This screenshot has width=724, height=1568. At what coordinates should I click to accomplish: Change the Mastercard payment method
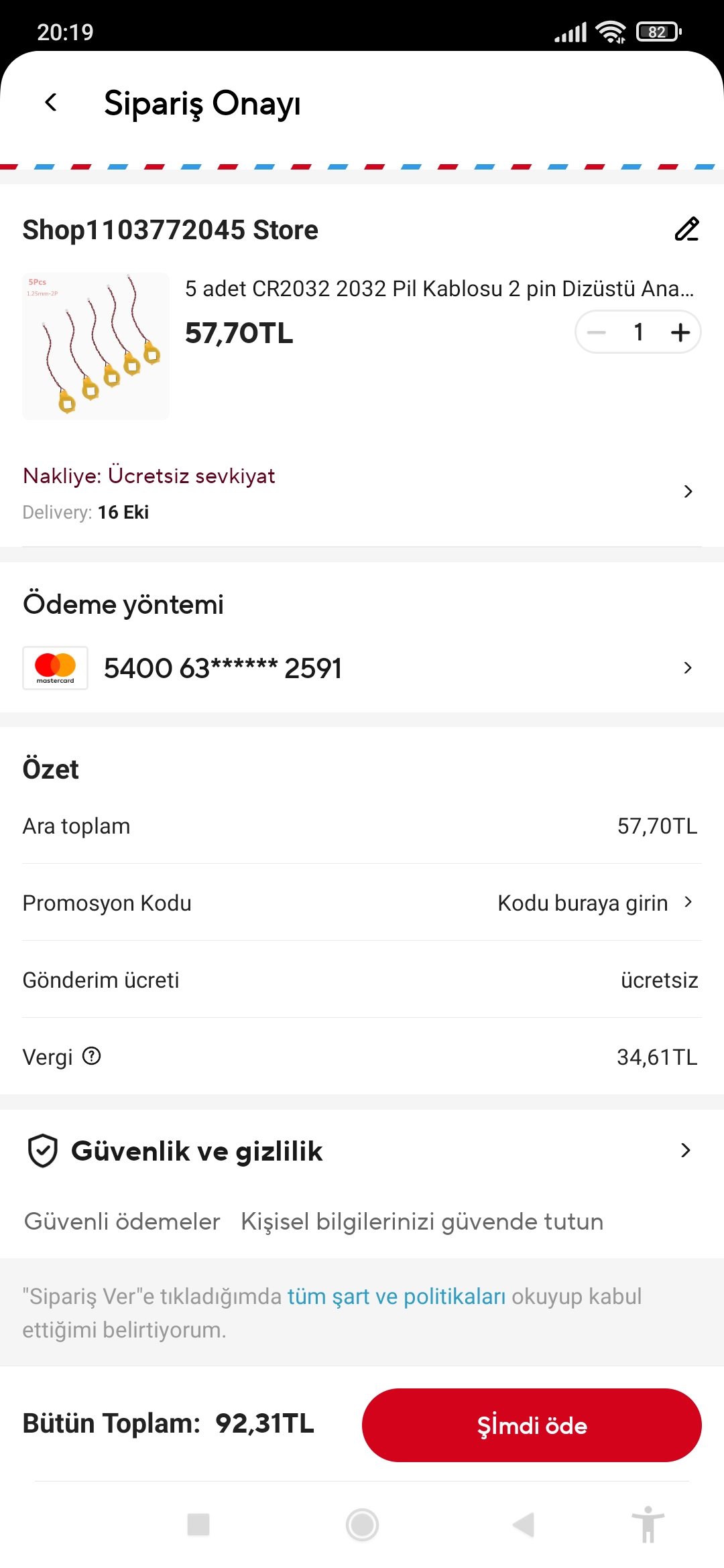click(362, 667)
